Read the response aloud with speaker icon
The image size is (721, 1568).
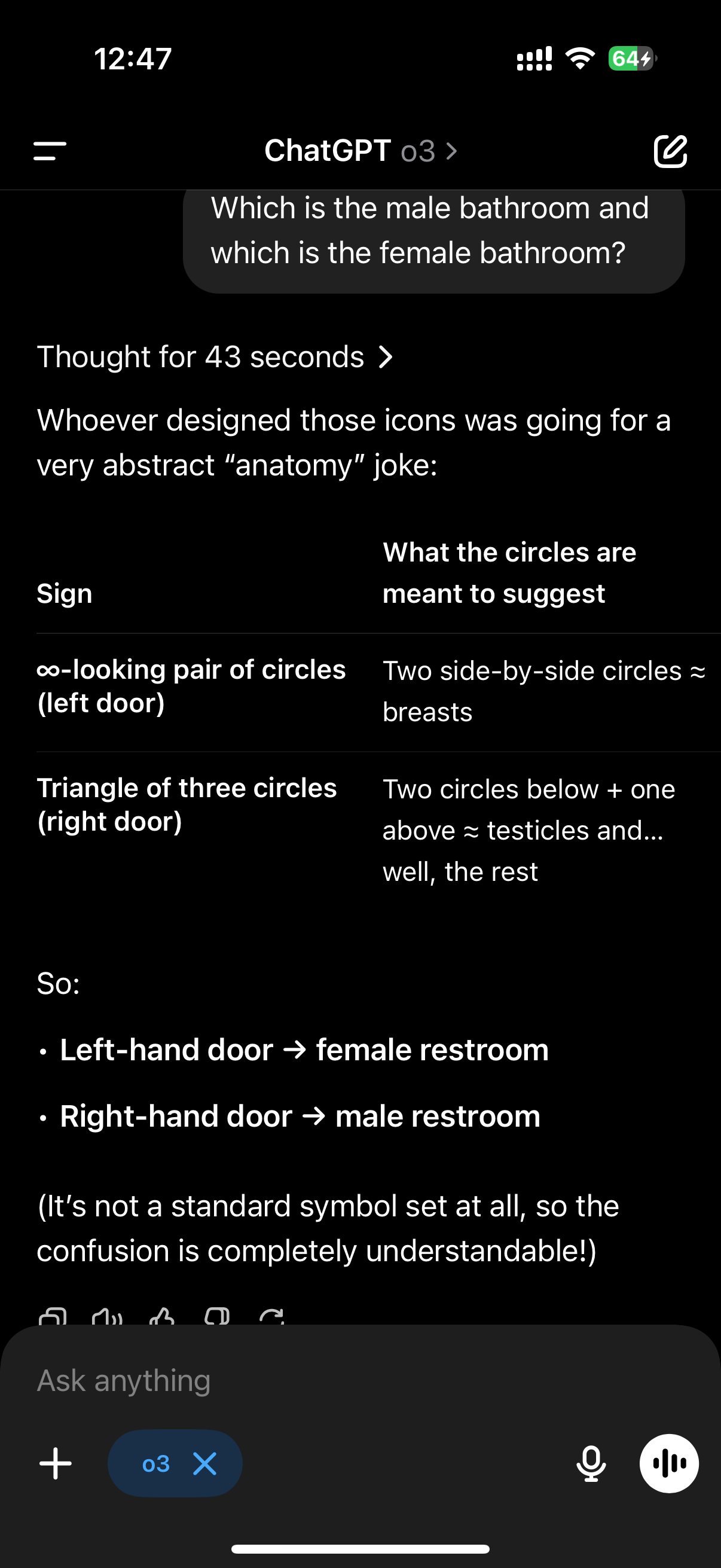(x=108, y=1317)
